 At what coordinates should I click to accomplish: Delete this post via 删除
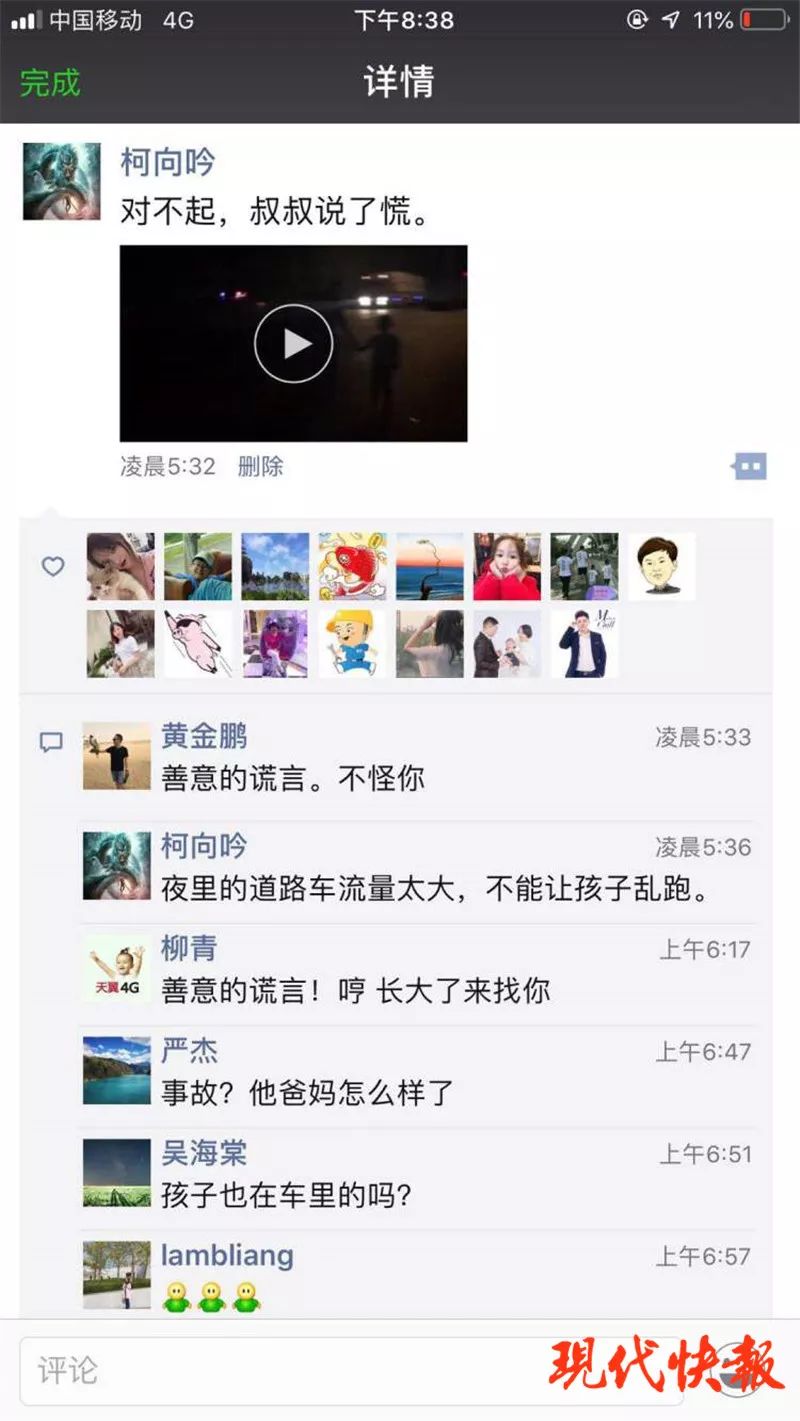pos(260,466)
